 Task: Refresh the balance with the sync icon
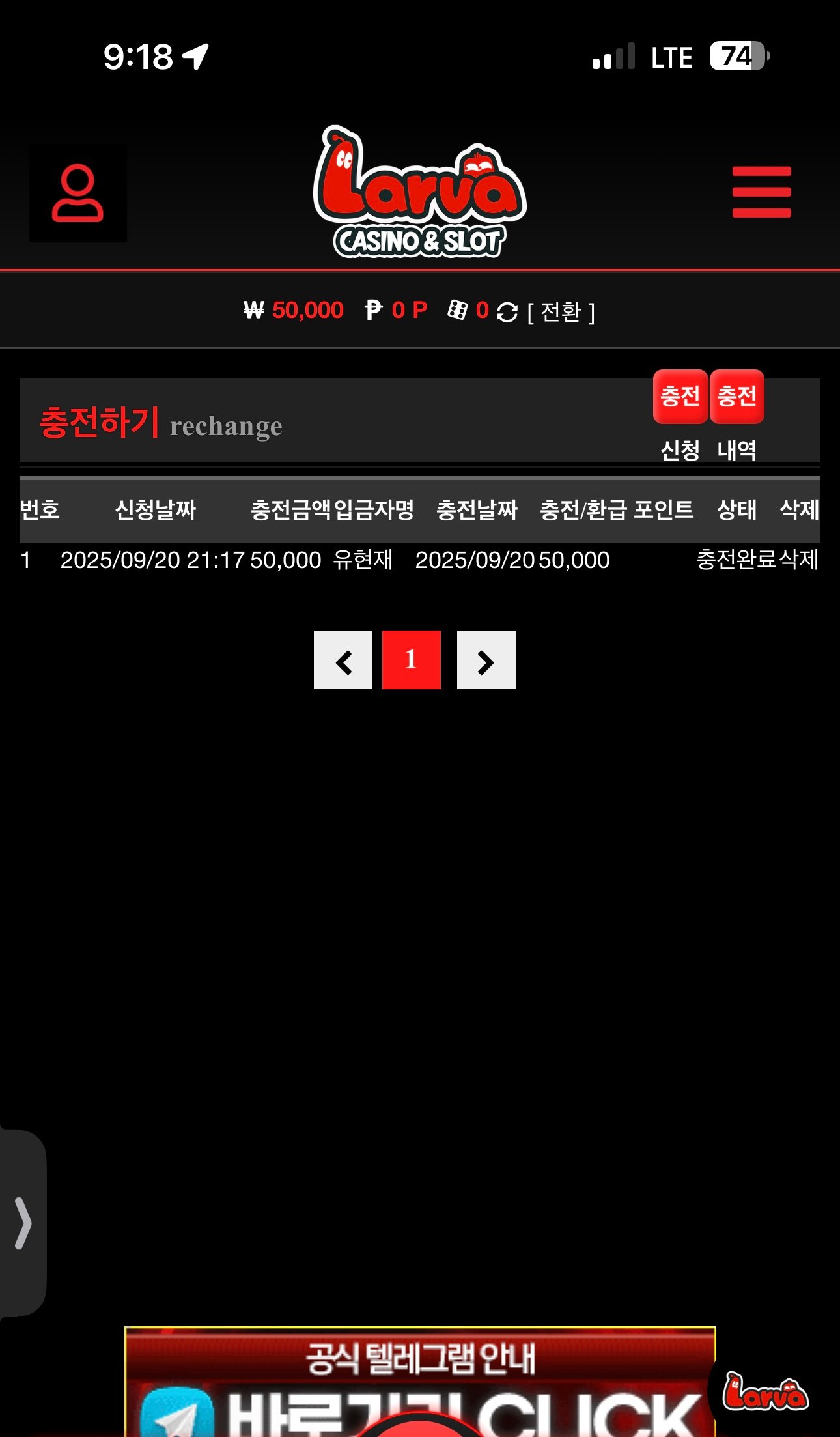507,312
